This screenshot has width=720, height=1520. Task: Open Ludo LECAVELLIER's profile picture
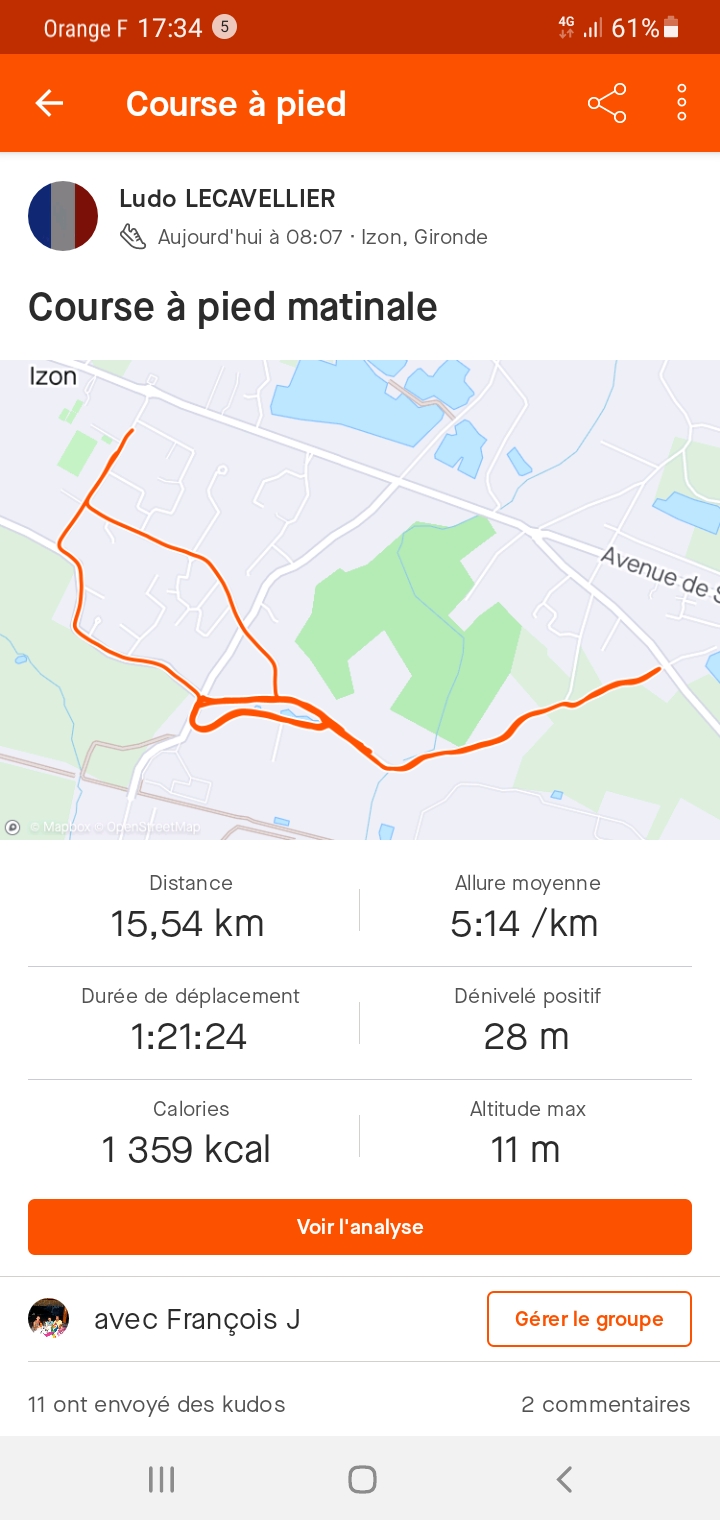click(63, 216)
